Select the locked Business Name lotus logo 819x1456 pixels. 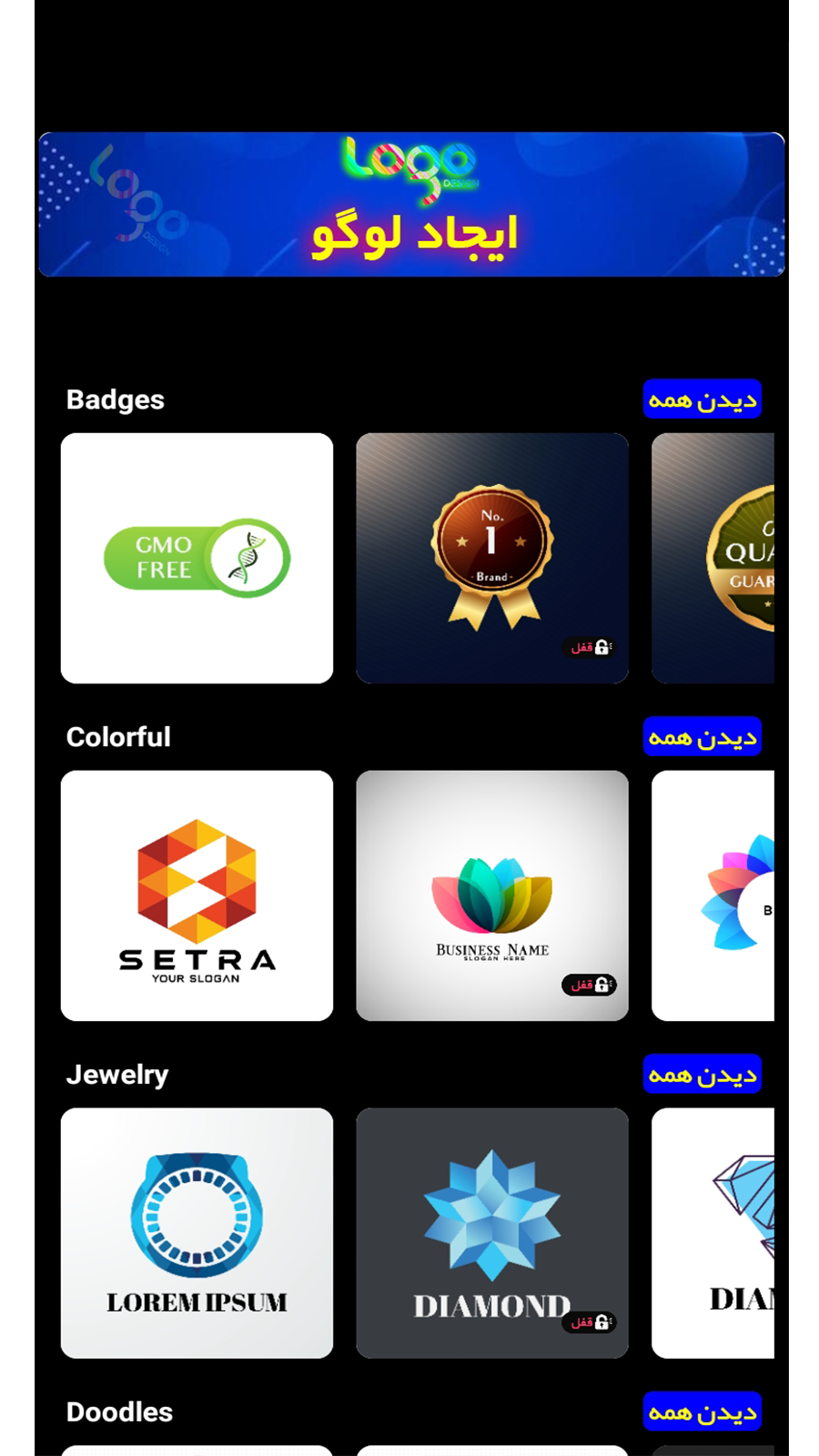[491, 895]
